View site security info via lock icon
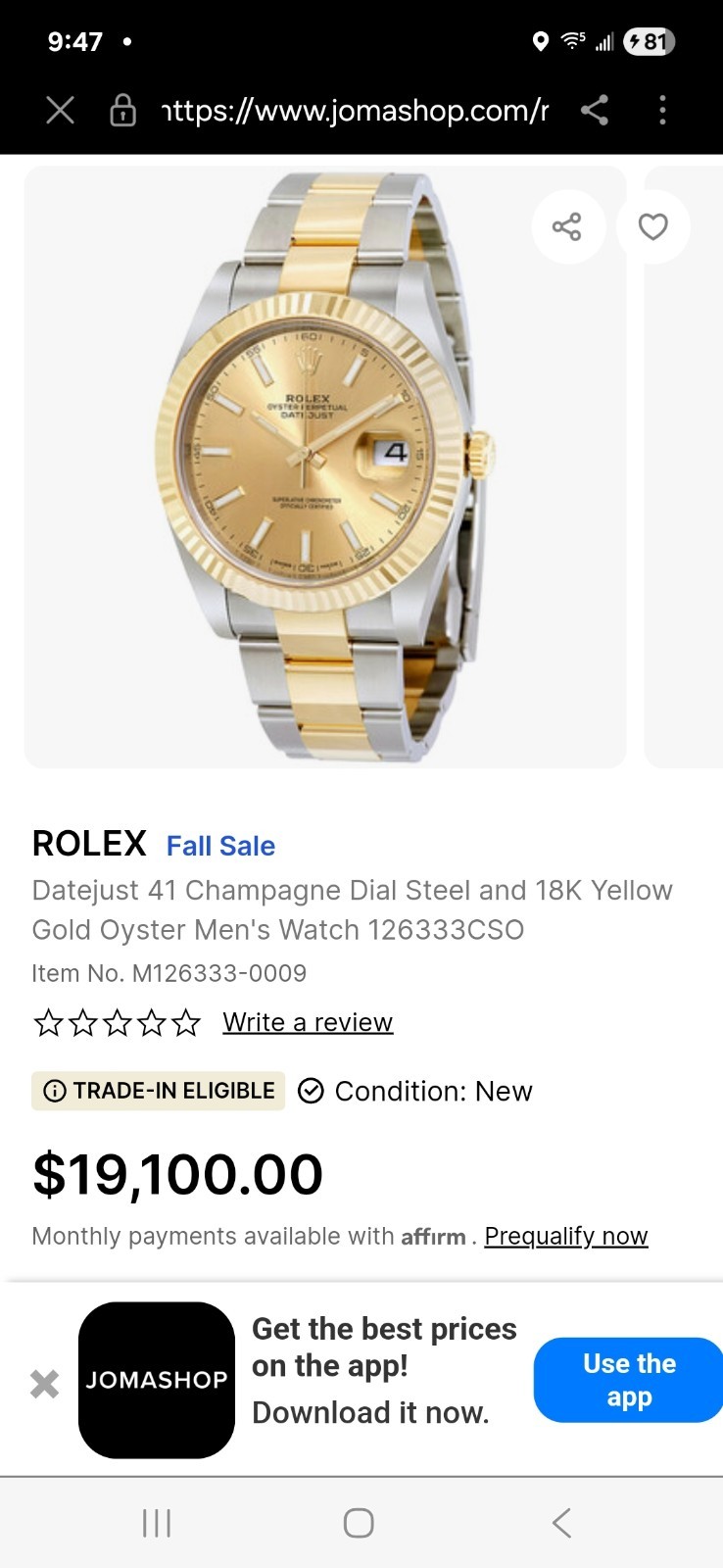The height and width of the screenshot is (1568, 723). (x=122, y=110)
